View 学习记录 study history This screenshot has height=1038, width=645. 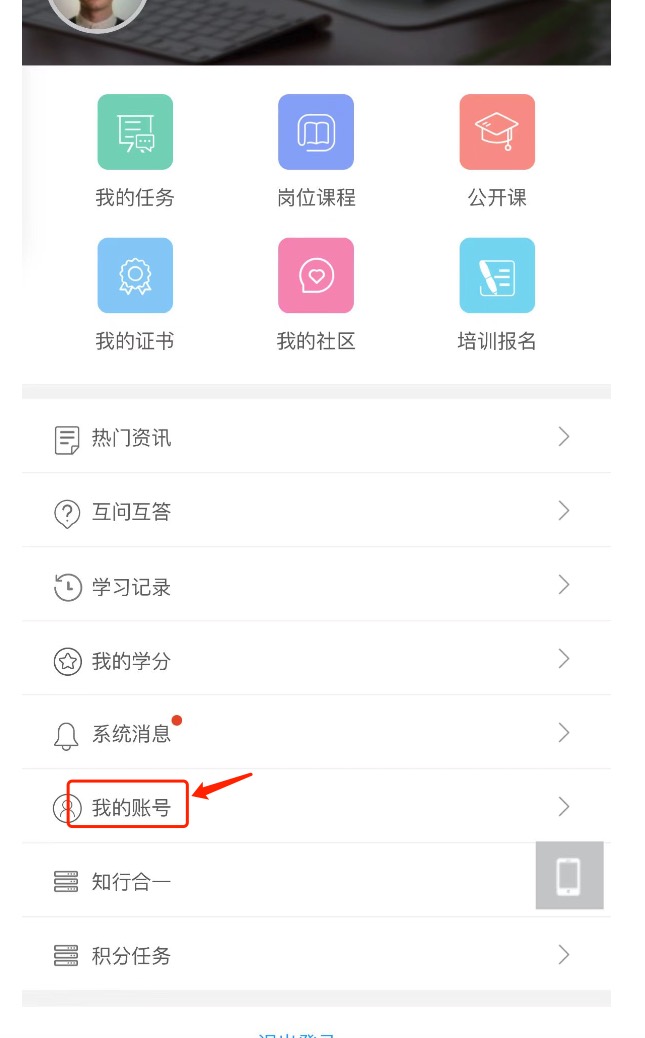316,586
